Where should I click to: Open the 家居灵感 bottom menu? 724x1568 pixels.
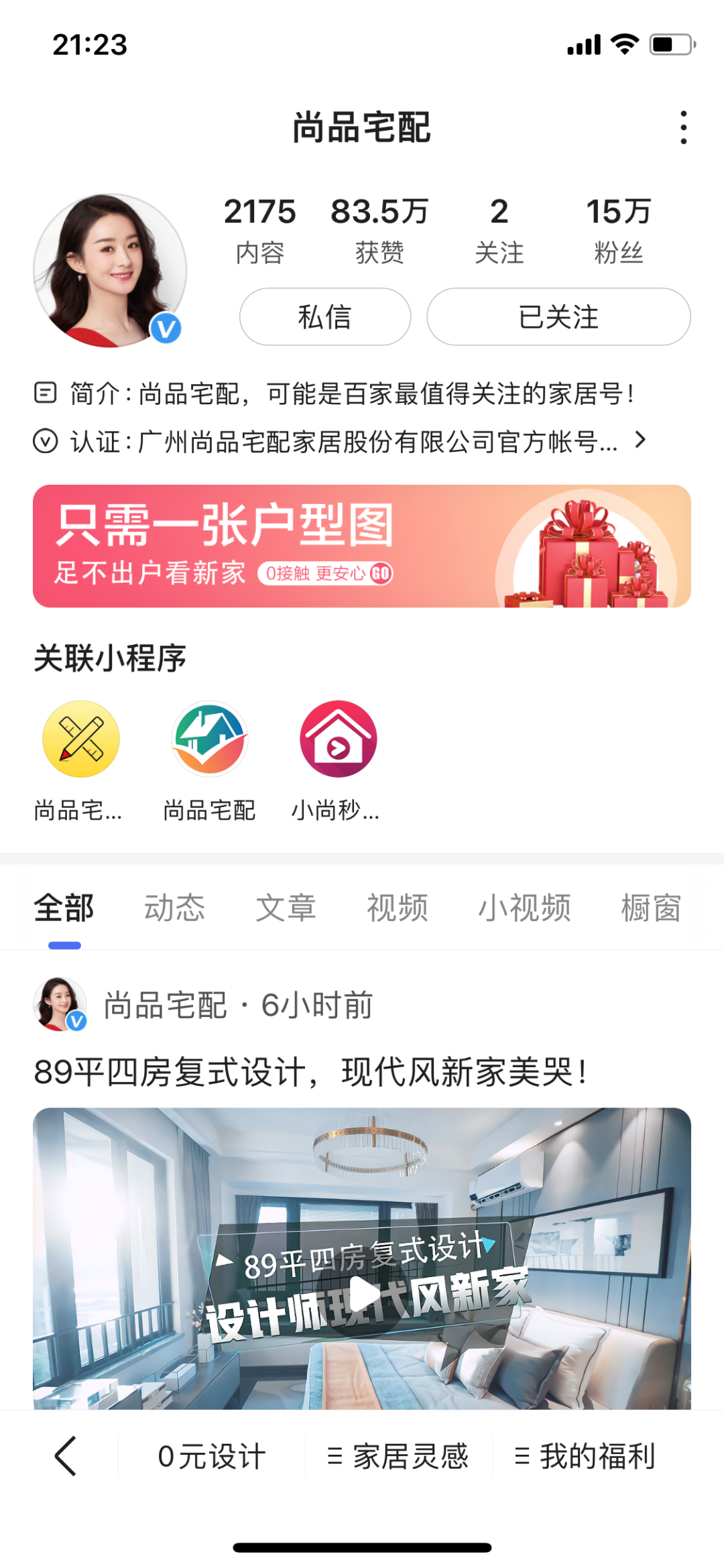click(x=398, y=1456)
